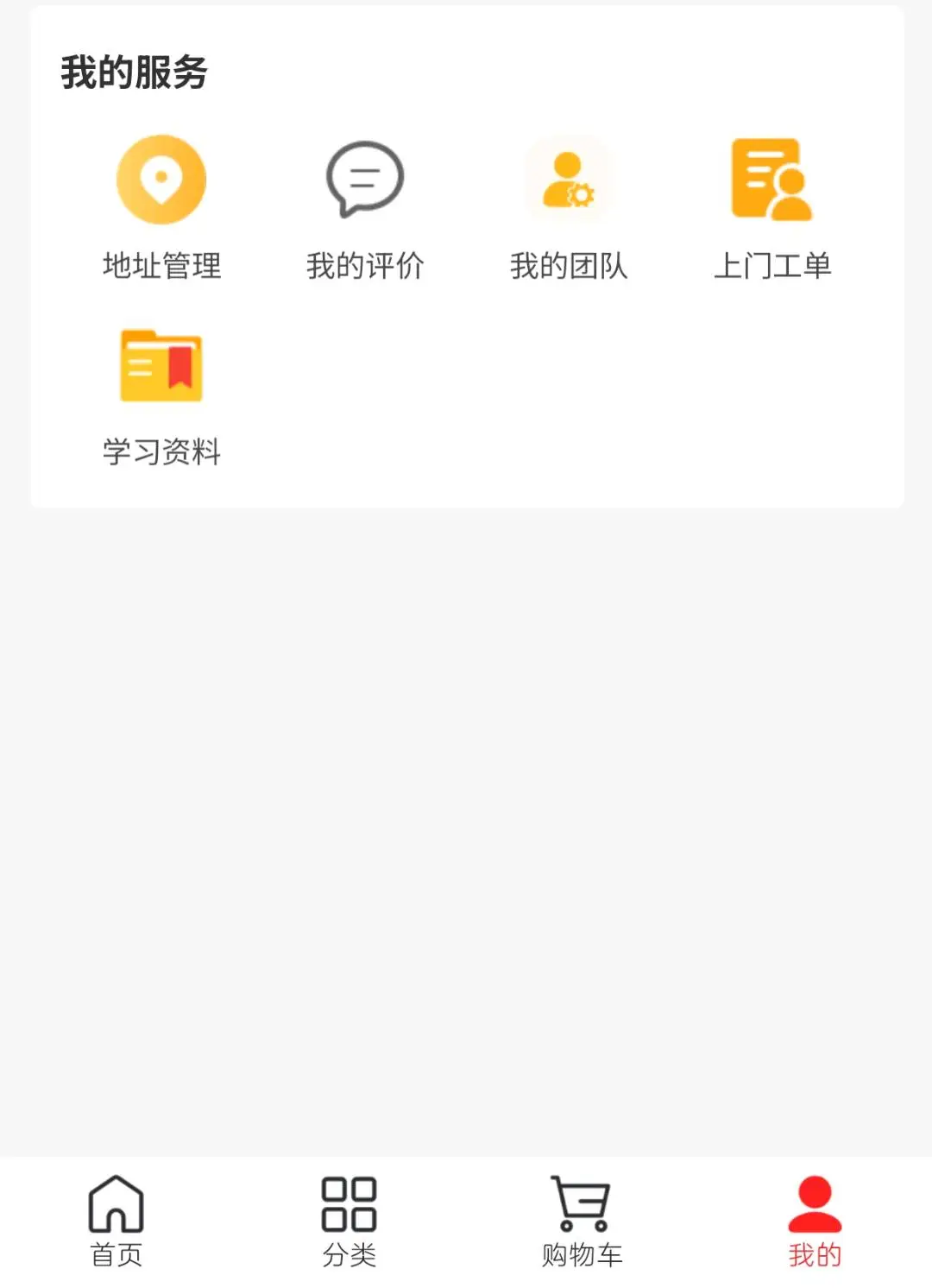This screenshot has height=1288, width=932.
Task: Open the 地址管理 location icon
Action: pos(161,179)
